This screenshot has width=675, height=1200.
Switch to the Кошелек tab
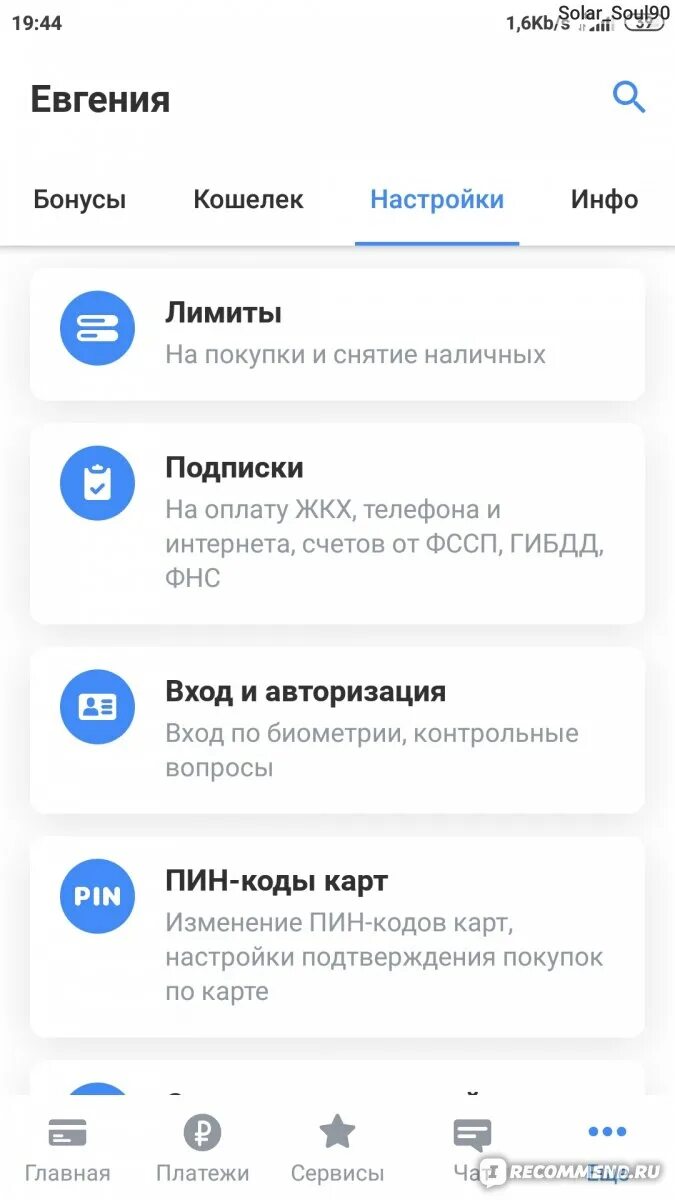[x=248, y=199]
